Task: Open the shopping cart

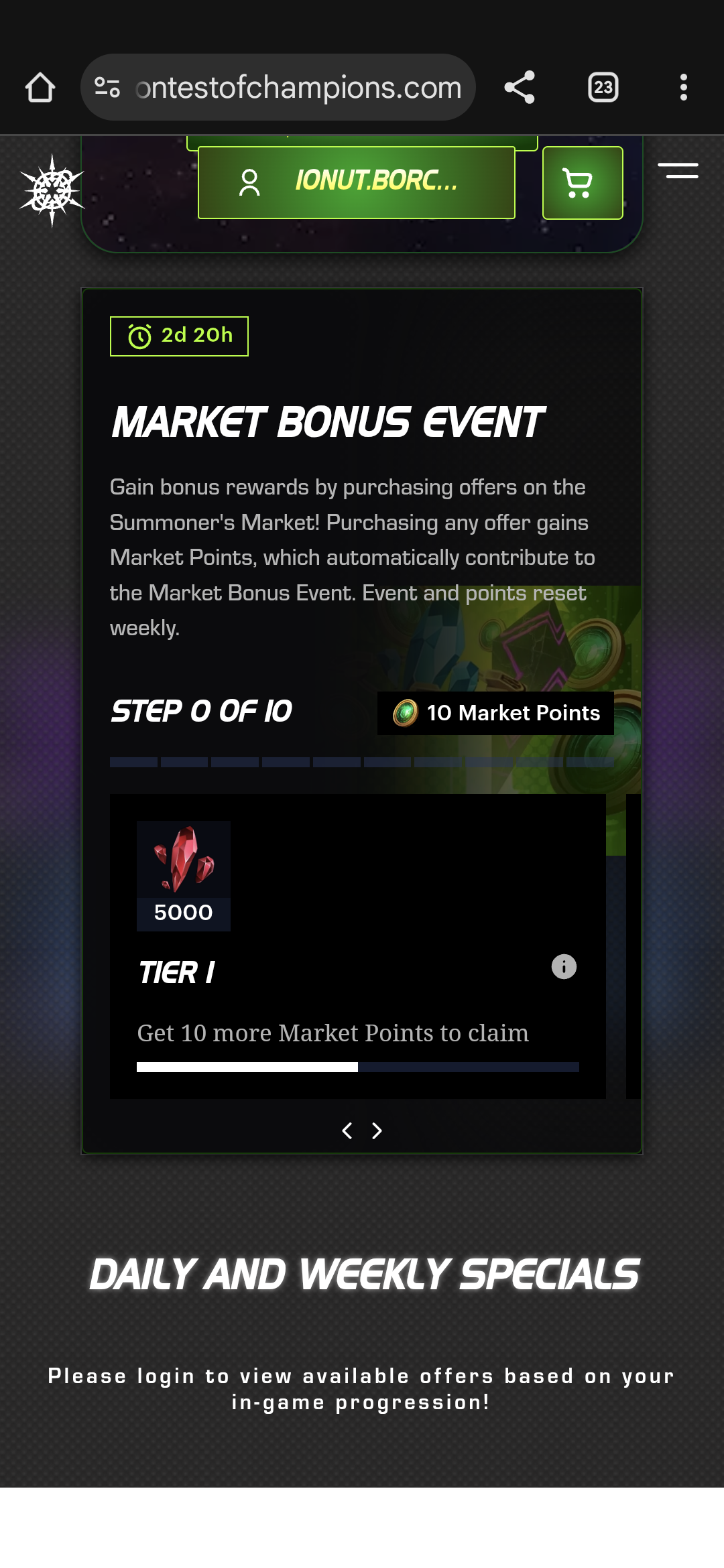Action: [582, 182]
